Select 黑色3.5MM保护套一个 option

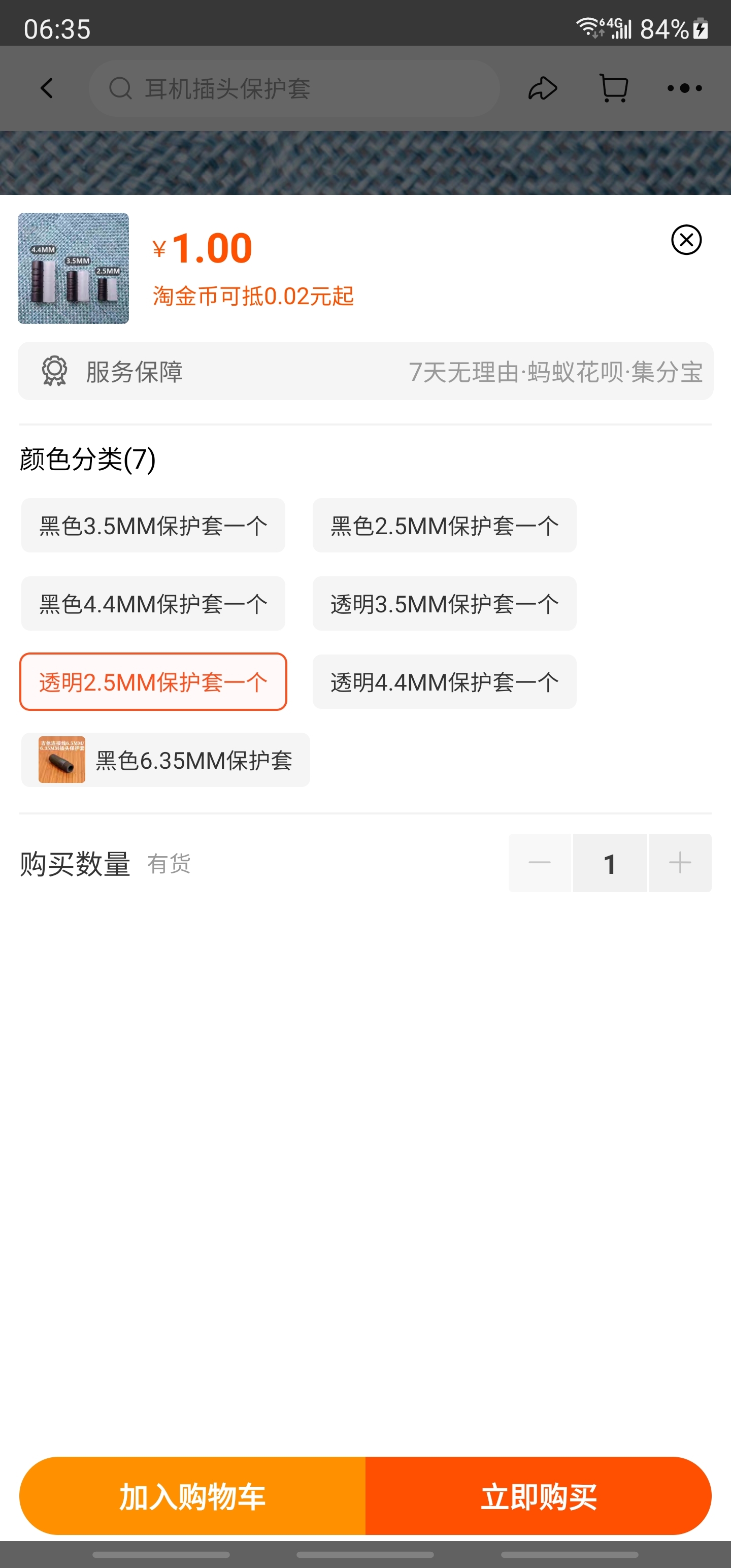(x=153, y=526)
